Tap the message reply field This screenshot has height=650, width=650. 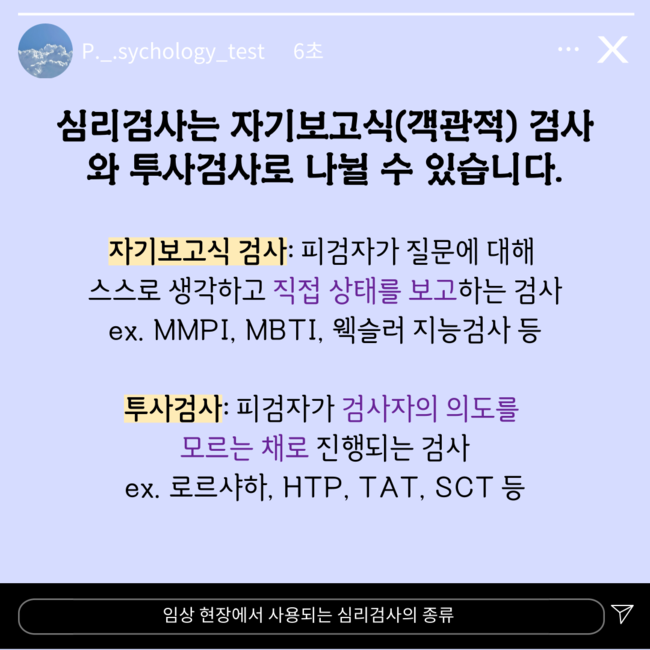[310, 616]
